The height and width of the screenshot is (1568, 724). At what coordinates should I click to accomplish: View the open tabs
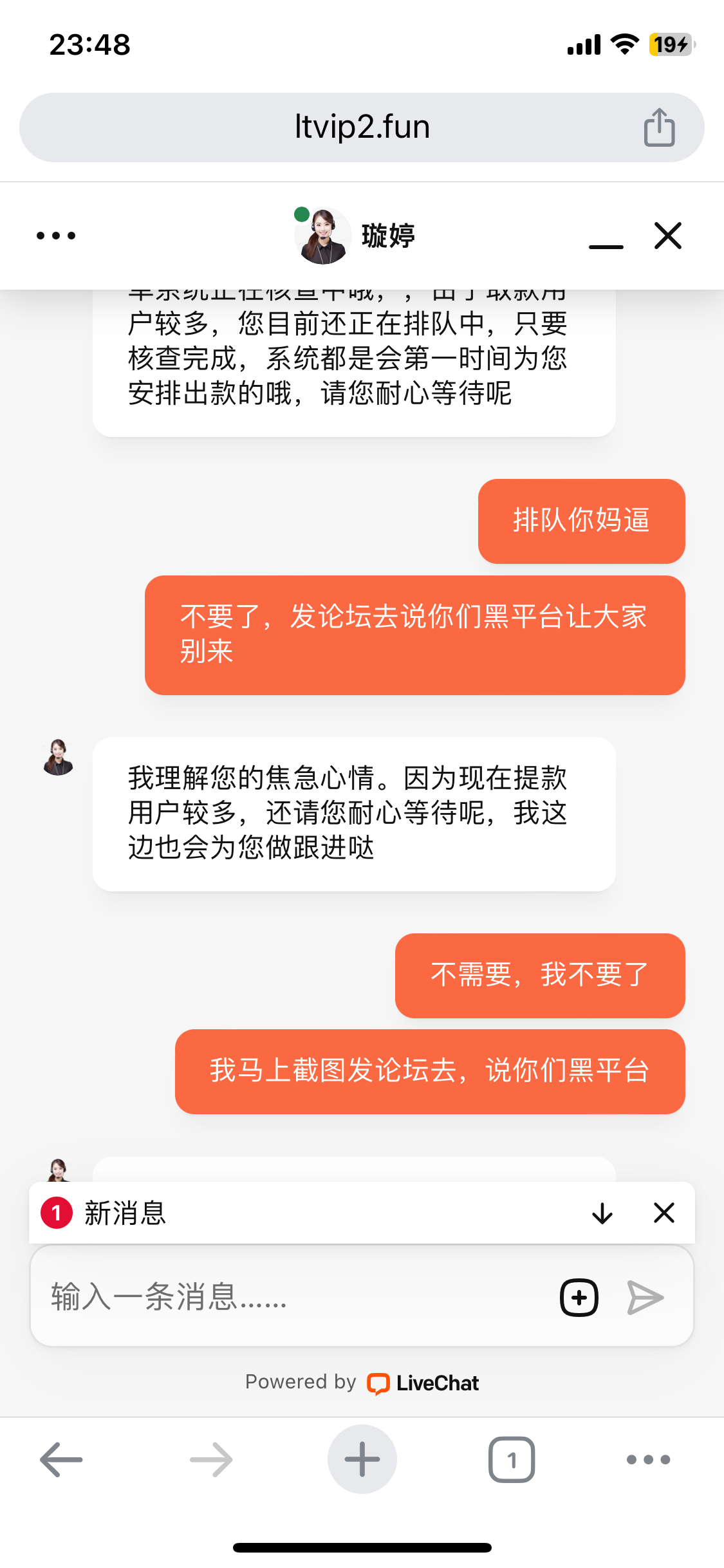tap(512, 1459)
